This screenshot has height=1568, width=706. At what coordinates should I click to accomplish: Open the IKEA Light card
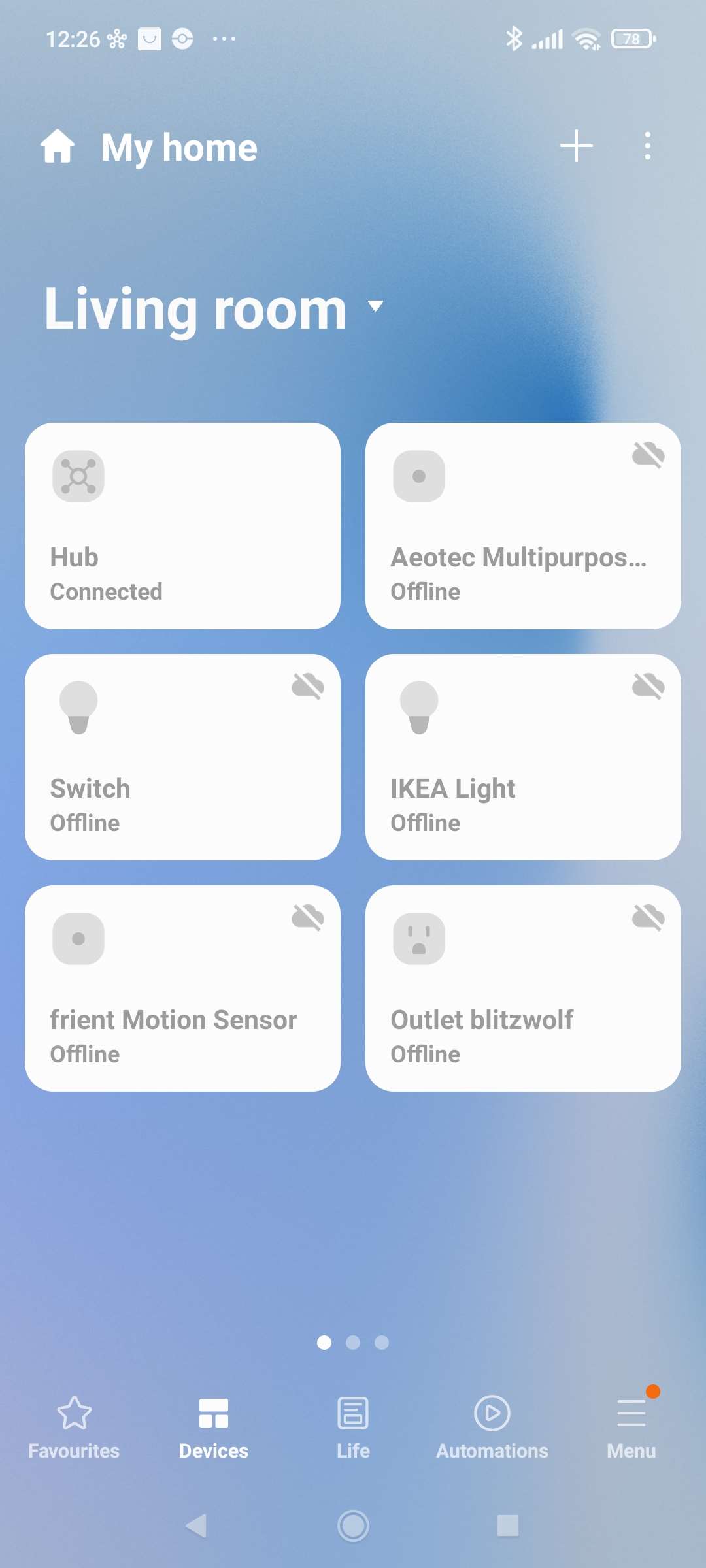[522, 757]
